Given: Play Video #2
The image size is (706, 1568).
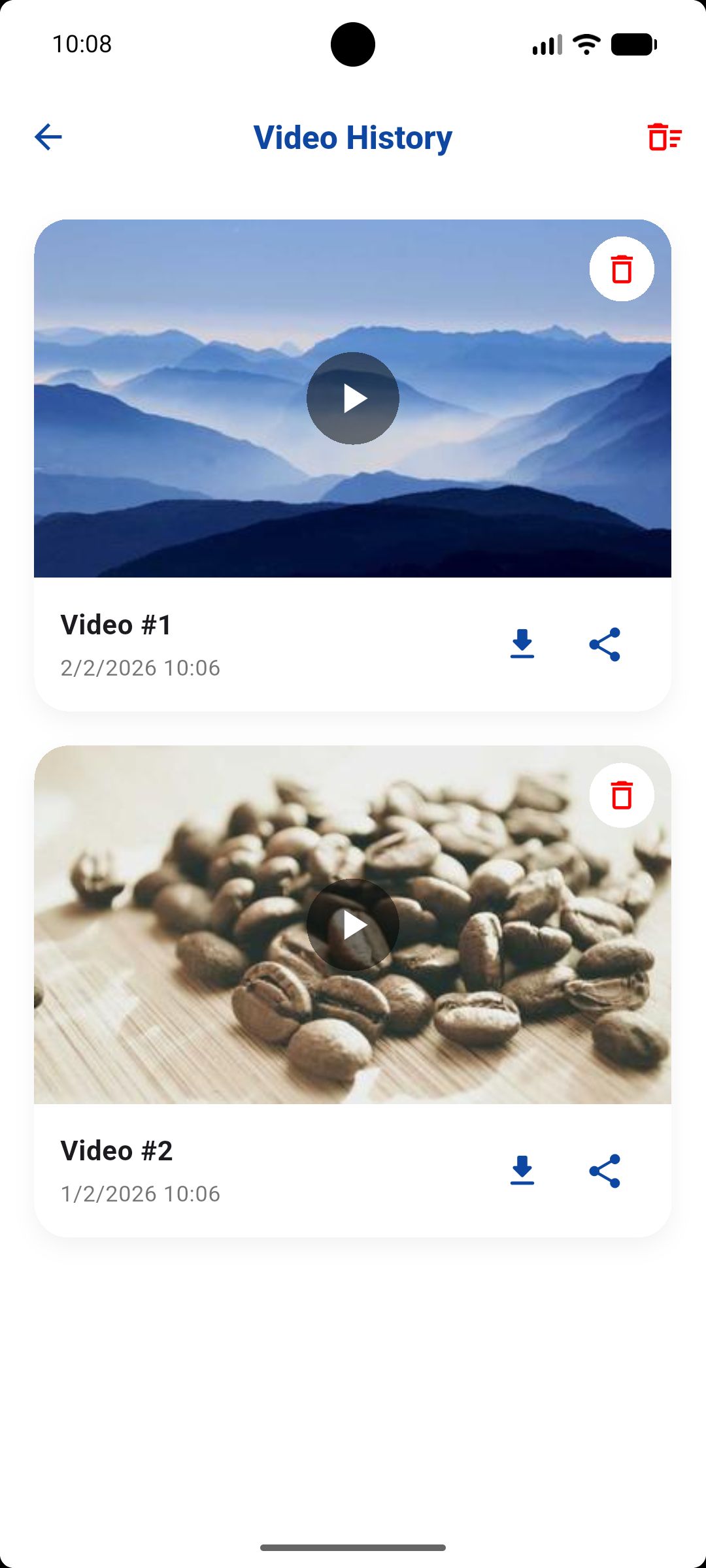Looking at the screenshot, I should (x=353, y=924).
